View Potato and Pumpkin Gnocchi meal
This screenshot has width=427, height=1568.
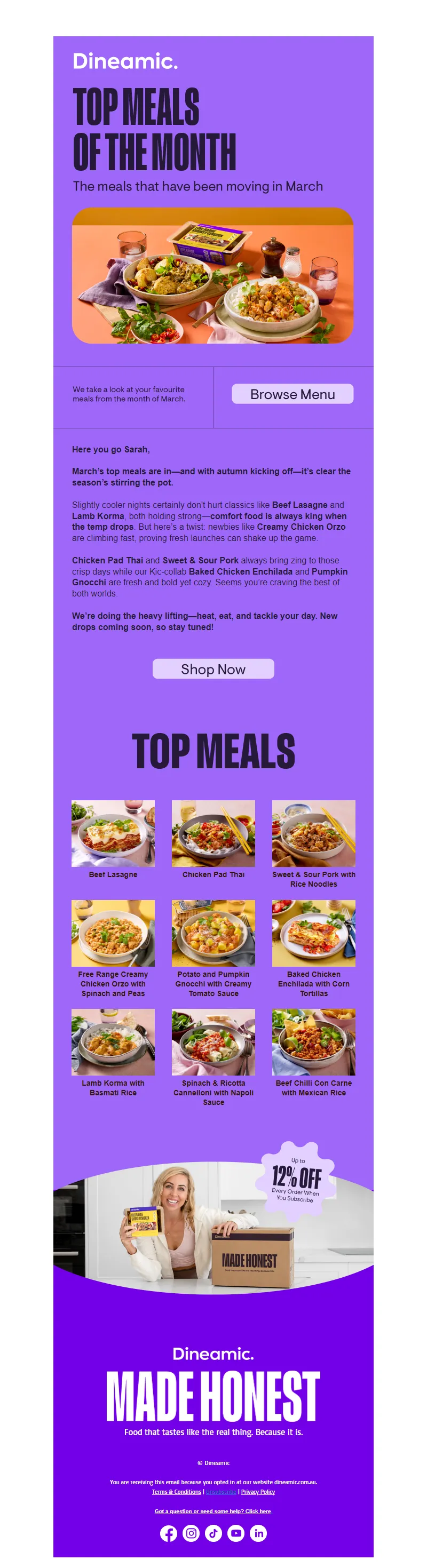213,933
